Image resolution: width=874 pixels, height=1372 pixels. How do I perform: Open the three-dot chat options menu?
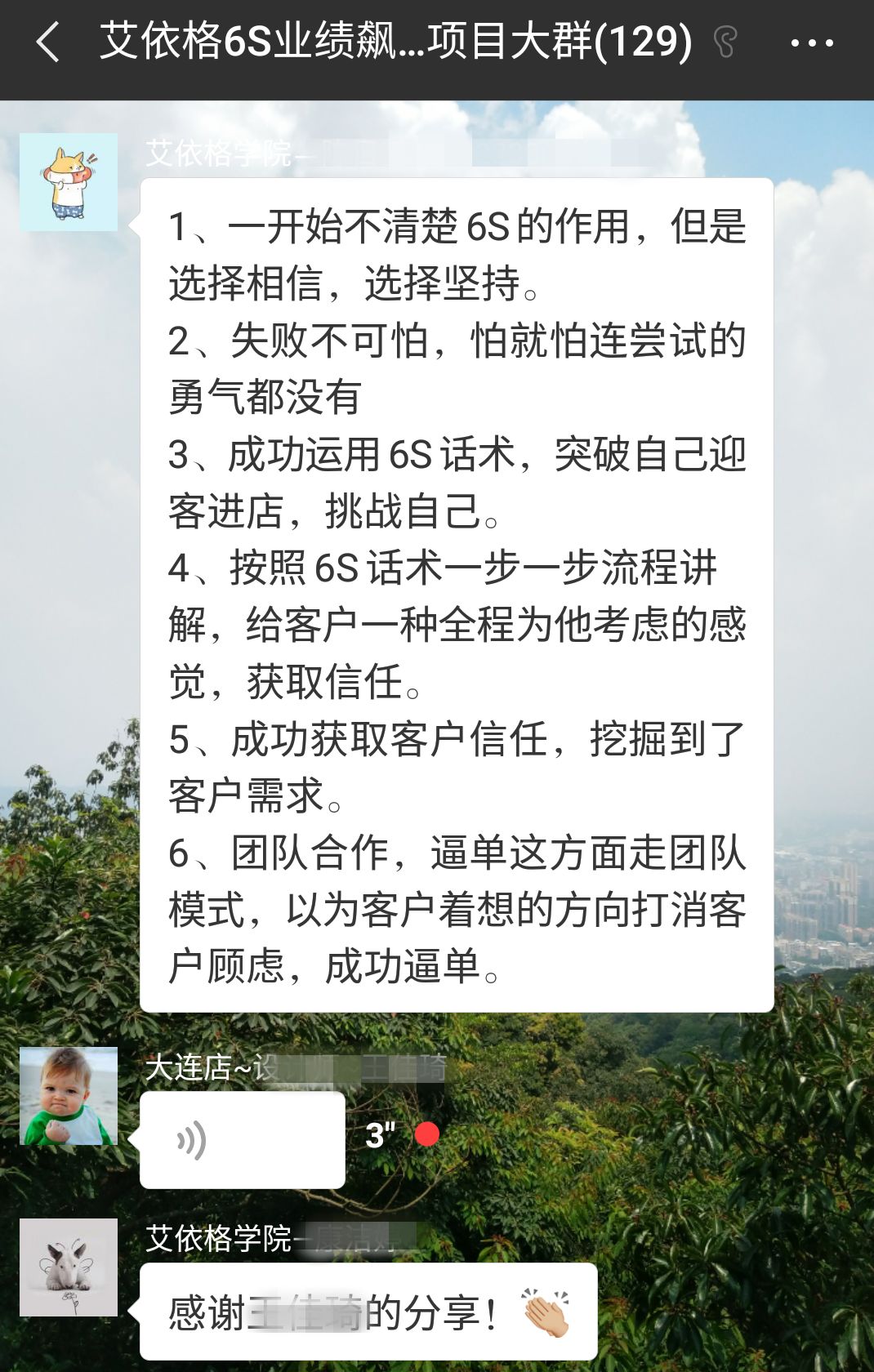(811, 42)
